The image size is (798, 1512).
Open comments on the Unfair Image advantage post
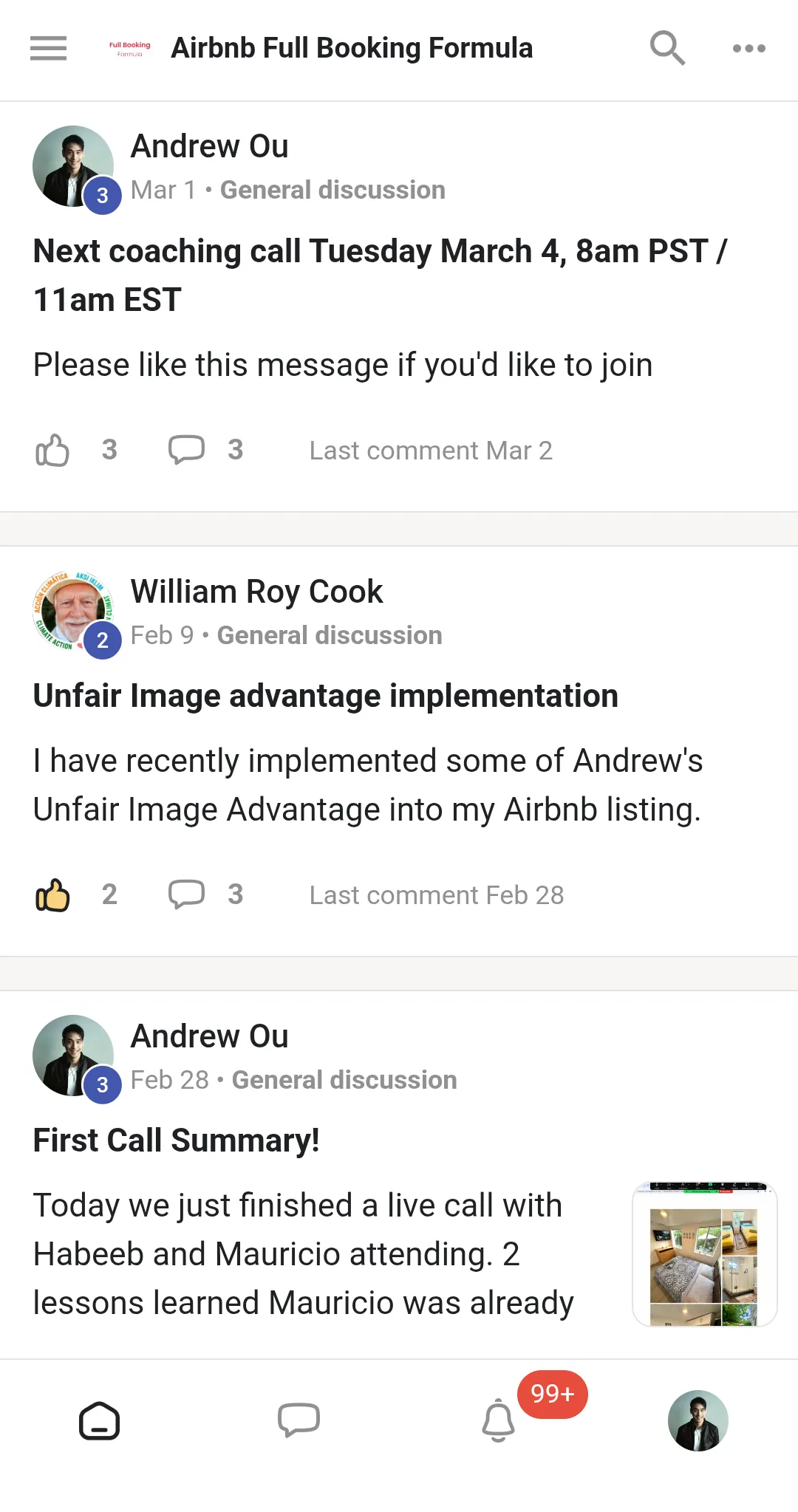coord(186,894)
